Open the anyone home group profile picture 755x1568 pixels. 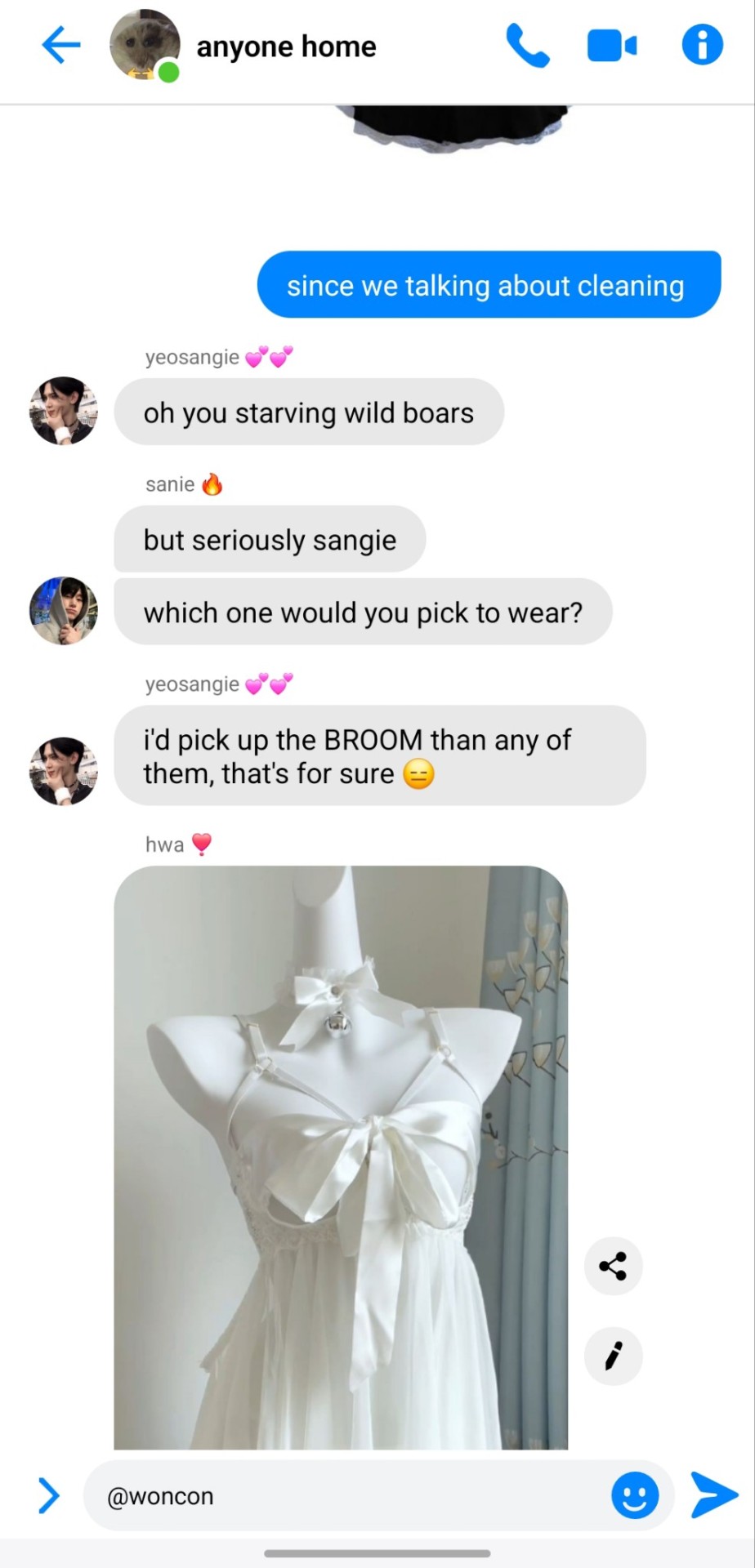coord(144,45)
